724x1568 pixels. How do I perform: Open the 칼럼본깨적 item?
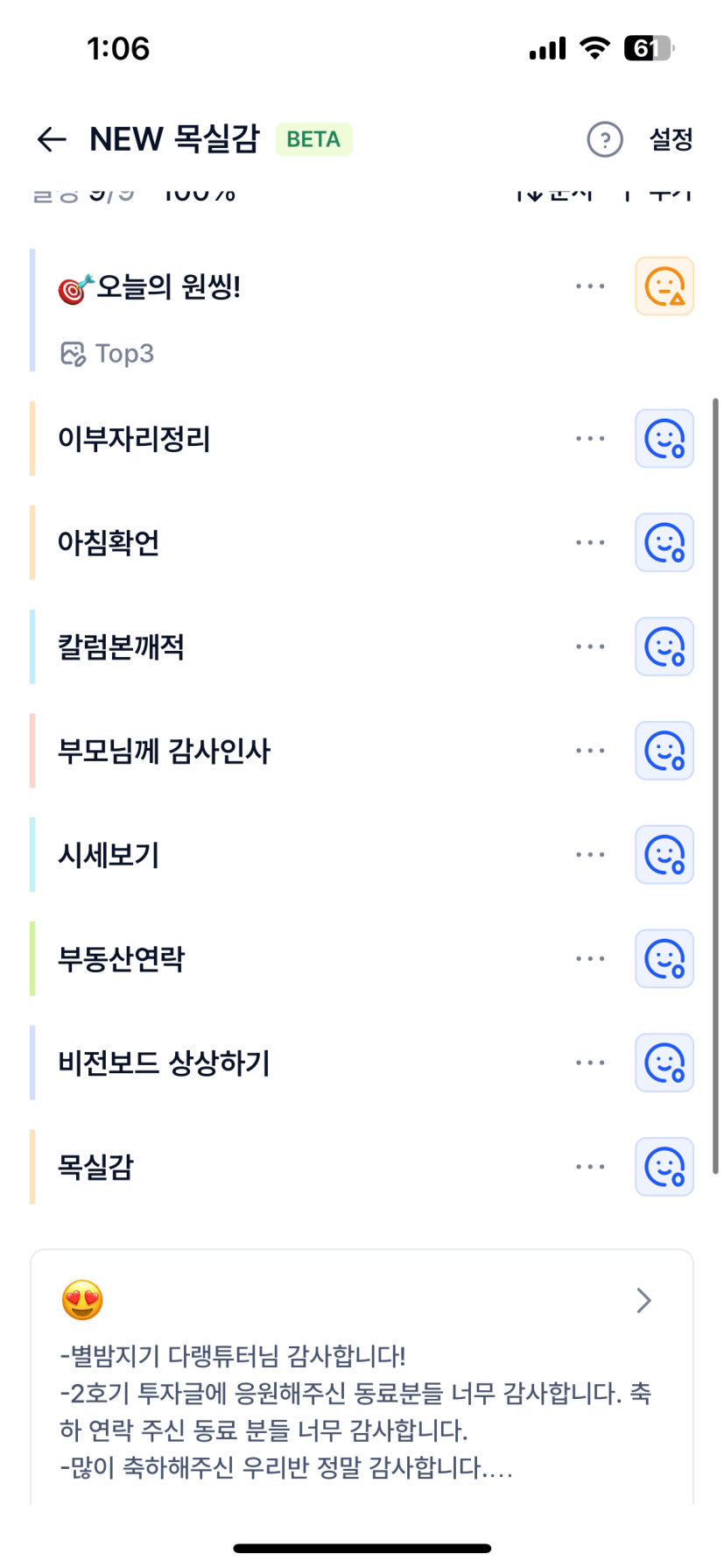(121, 647)
